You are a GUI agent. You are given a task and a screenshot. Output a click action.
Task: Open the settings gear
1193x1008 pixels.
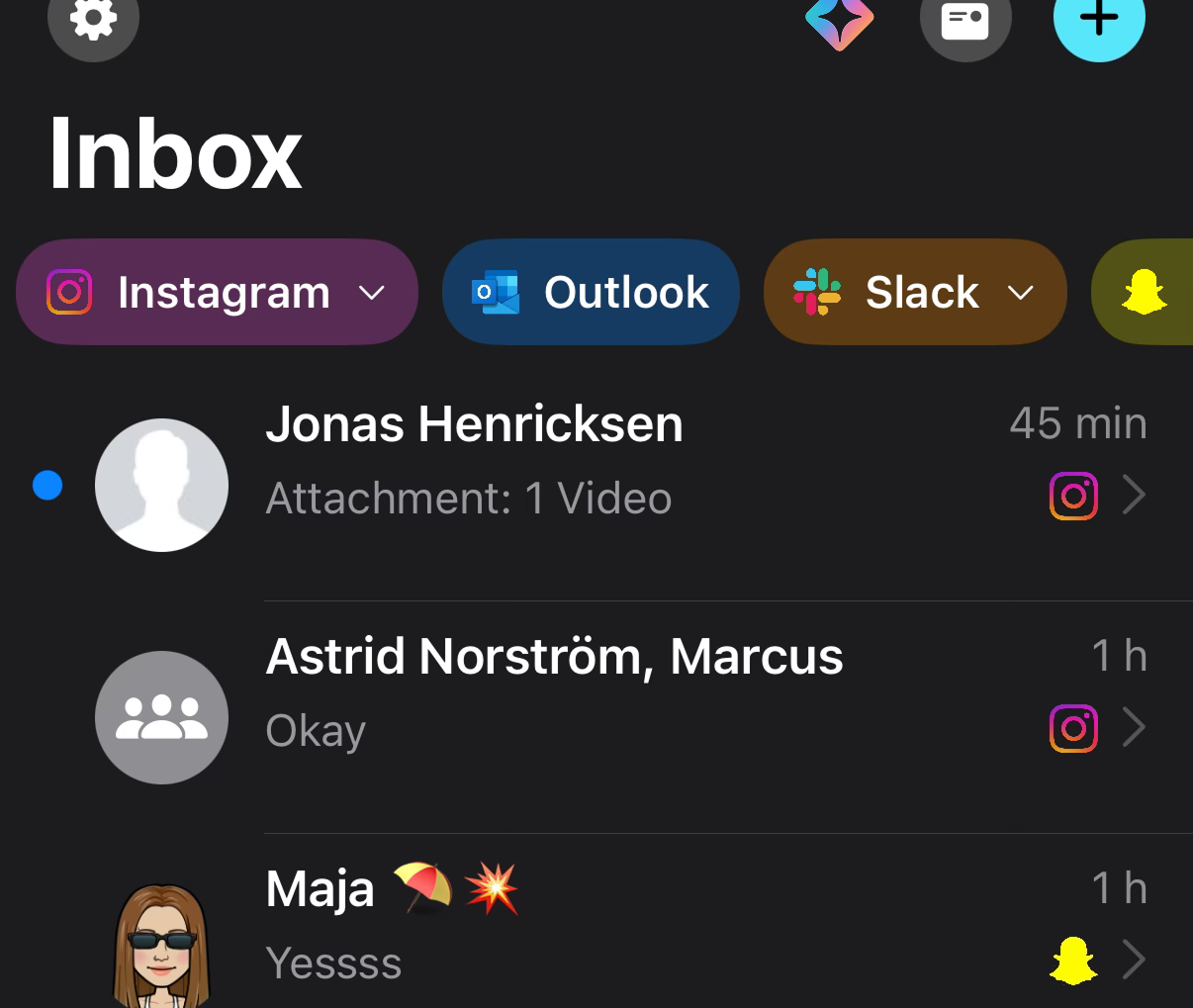[x=93, y=20]
